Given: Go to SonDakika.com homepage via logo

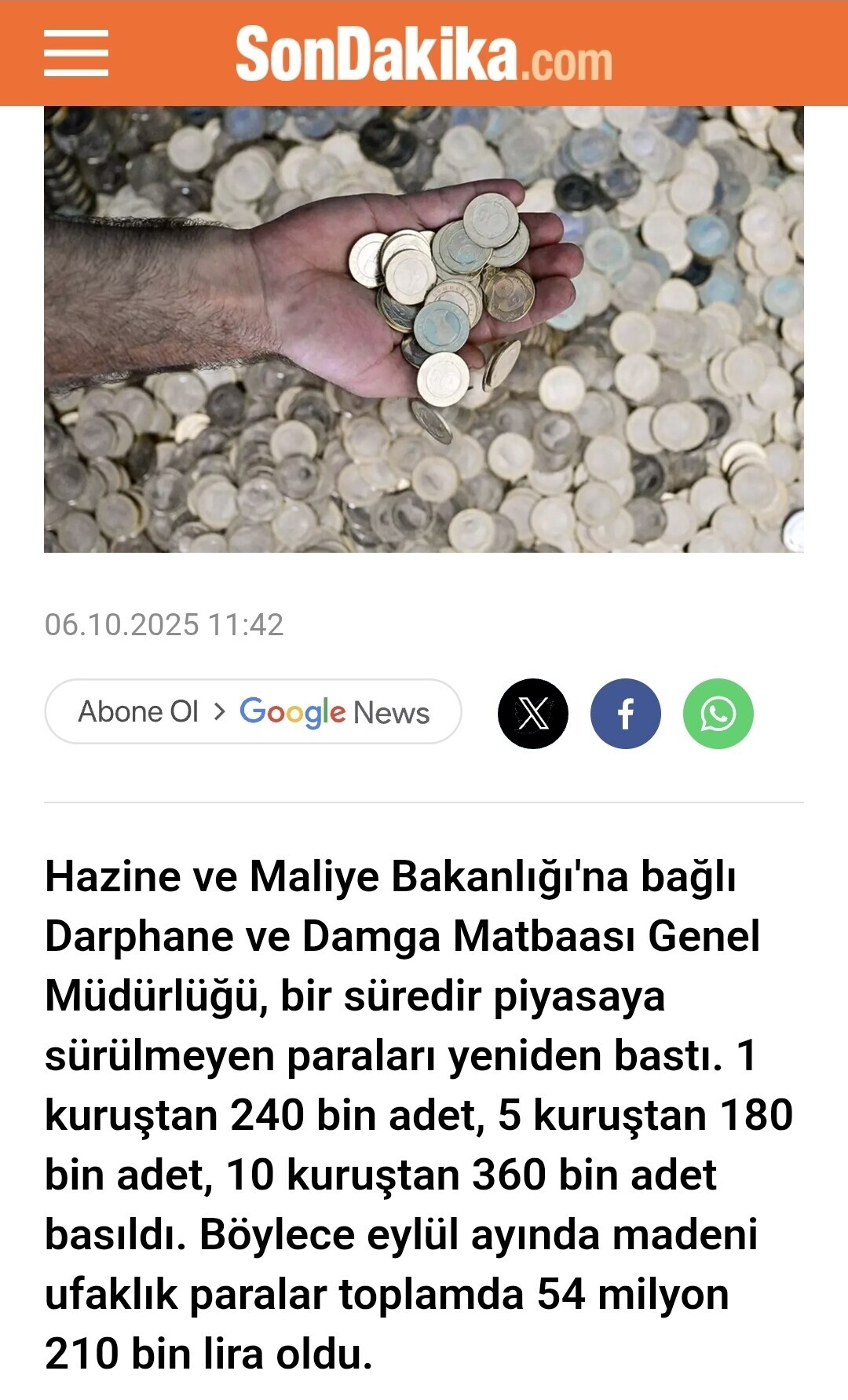Looking at the screenshot, I should click(x=424, y=53).
